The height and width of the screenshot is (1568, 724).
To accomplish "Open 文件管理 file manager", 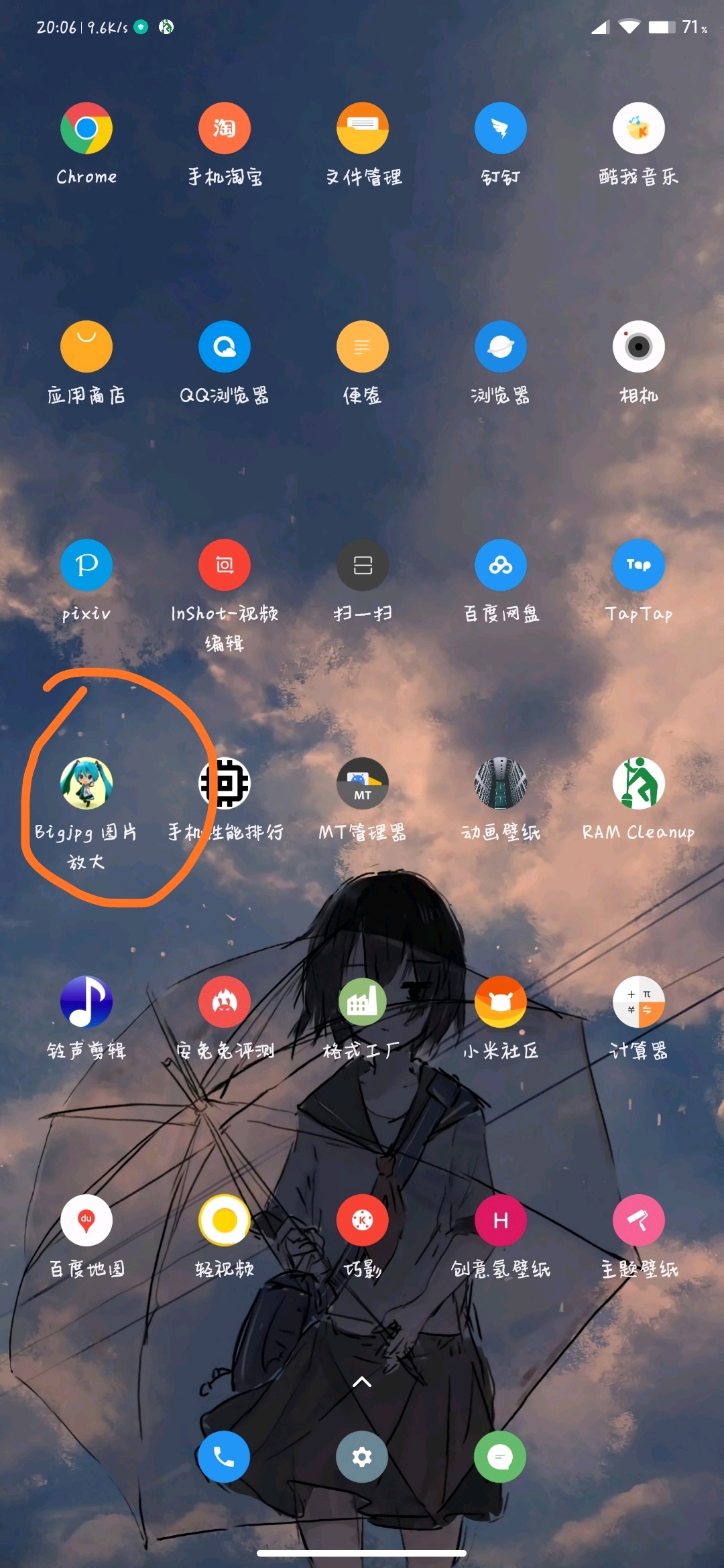I will point(363,128).
